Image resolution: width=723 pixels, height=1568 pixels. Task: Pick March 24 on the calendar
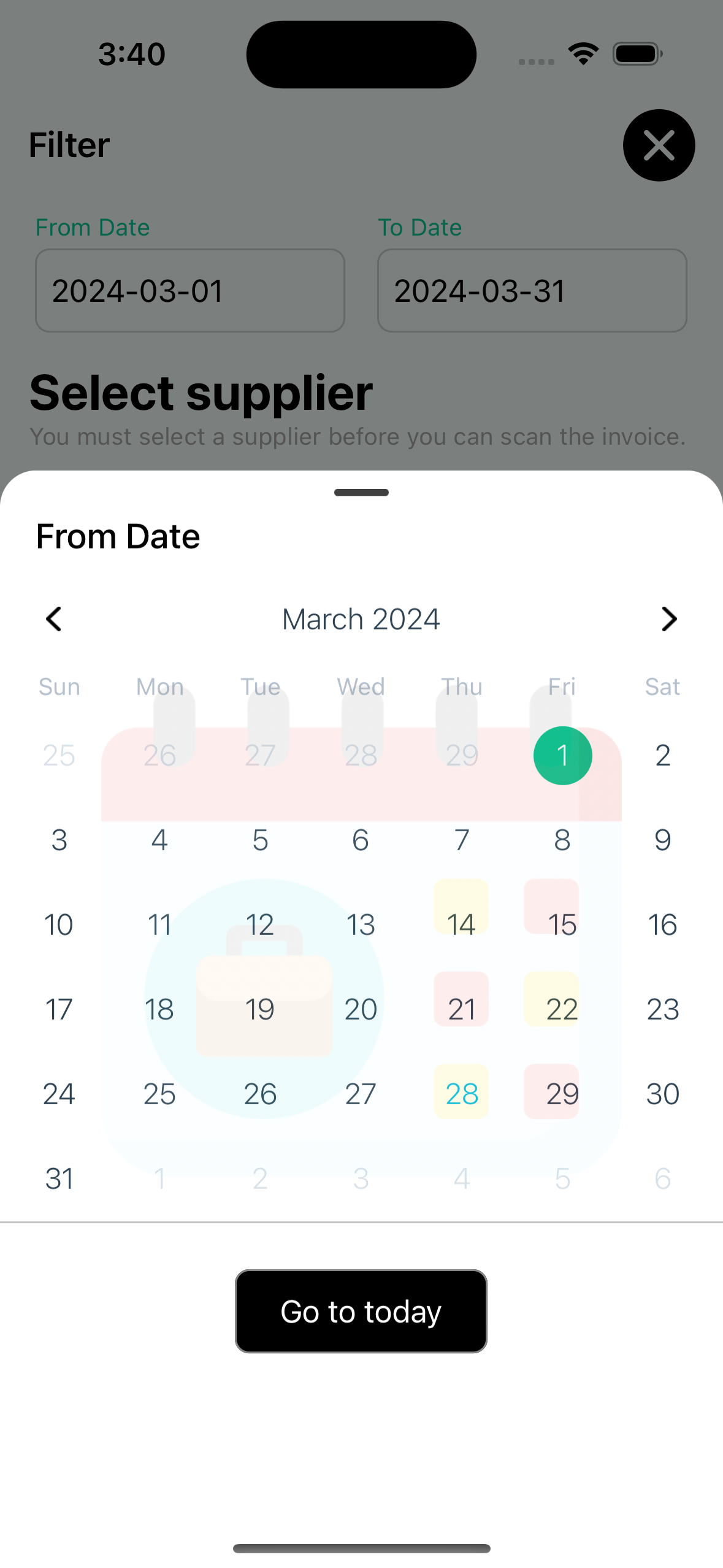[x=59, y=1093]
